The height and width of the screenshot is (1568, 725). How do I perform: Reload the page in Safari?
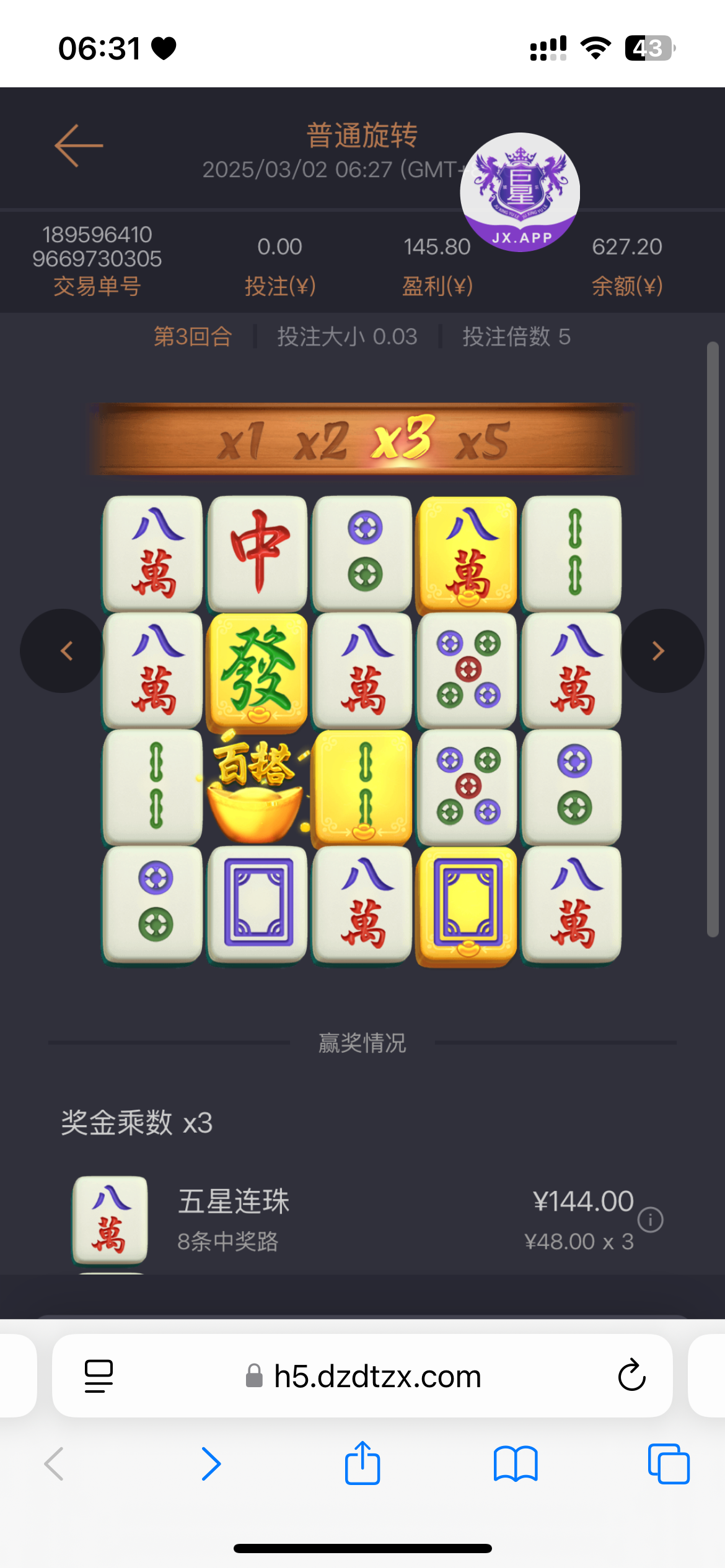(631, 1376)
